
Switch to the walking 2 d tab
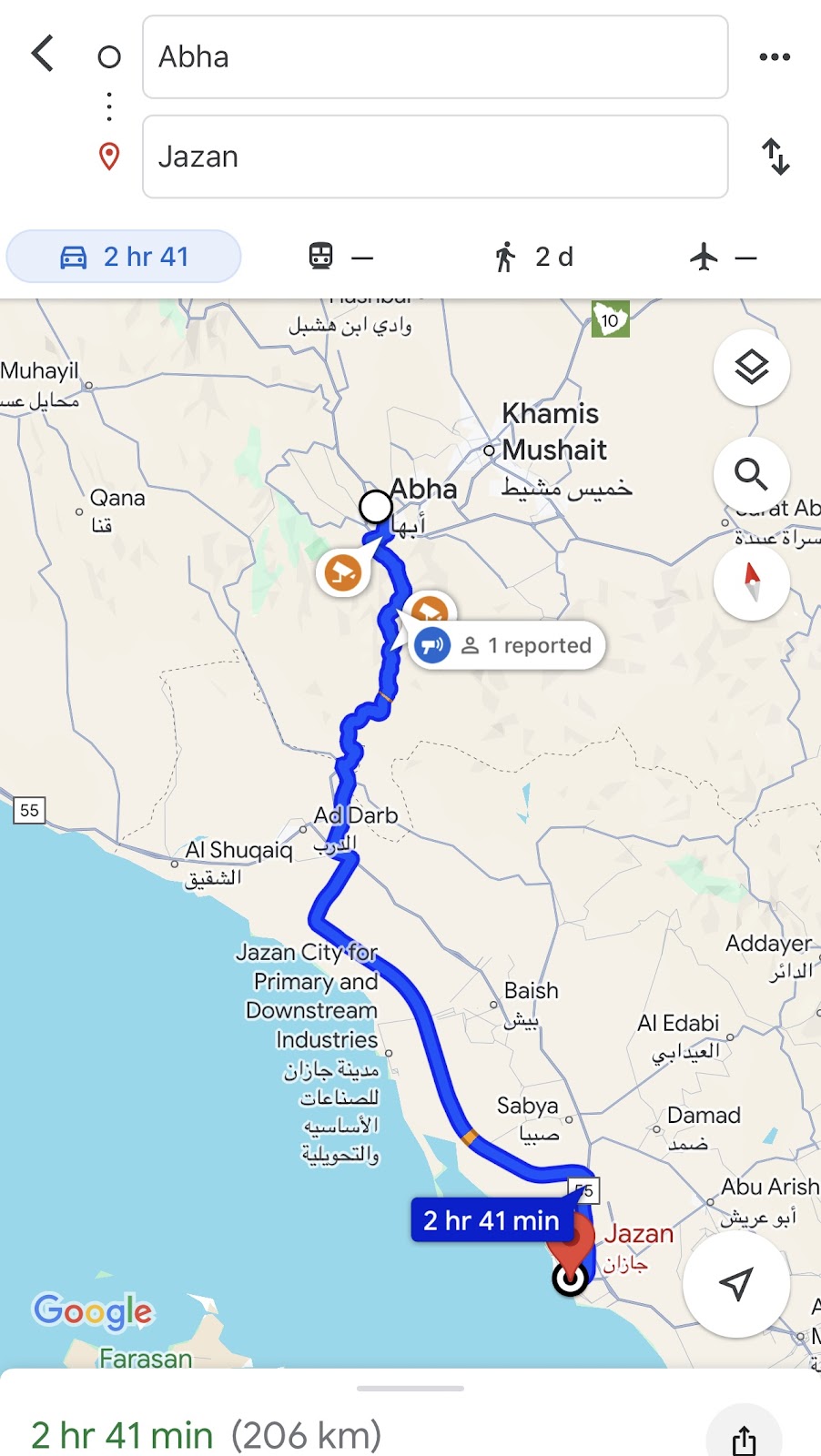pyautogui.click(x=534, y=258)
